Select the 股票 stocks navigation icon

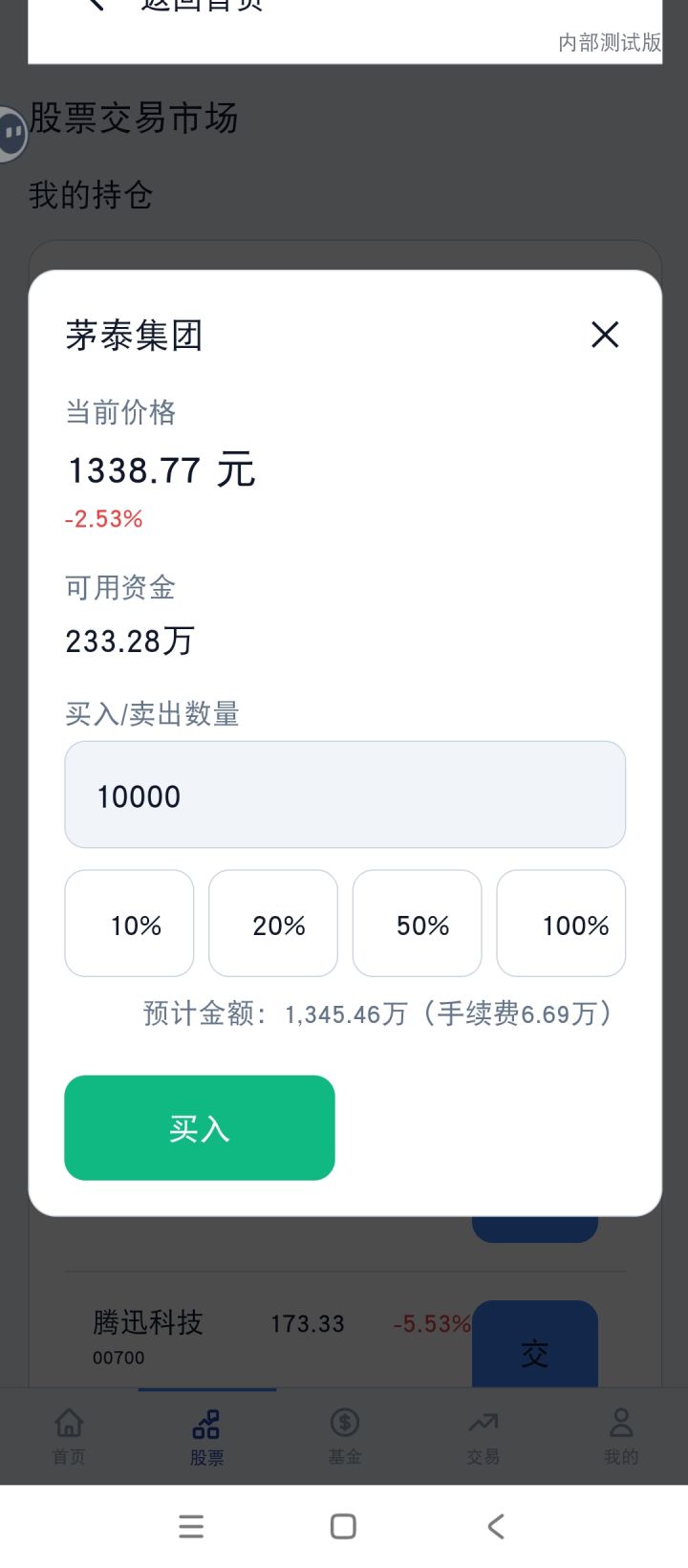point(206,1423)
